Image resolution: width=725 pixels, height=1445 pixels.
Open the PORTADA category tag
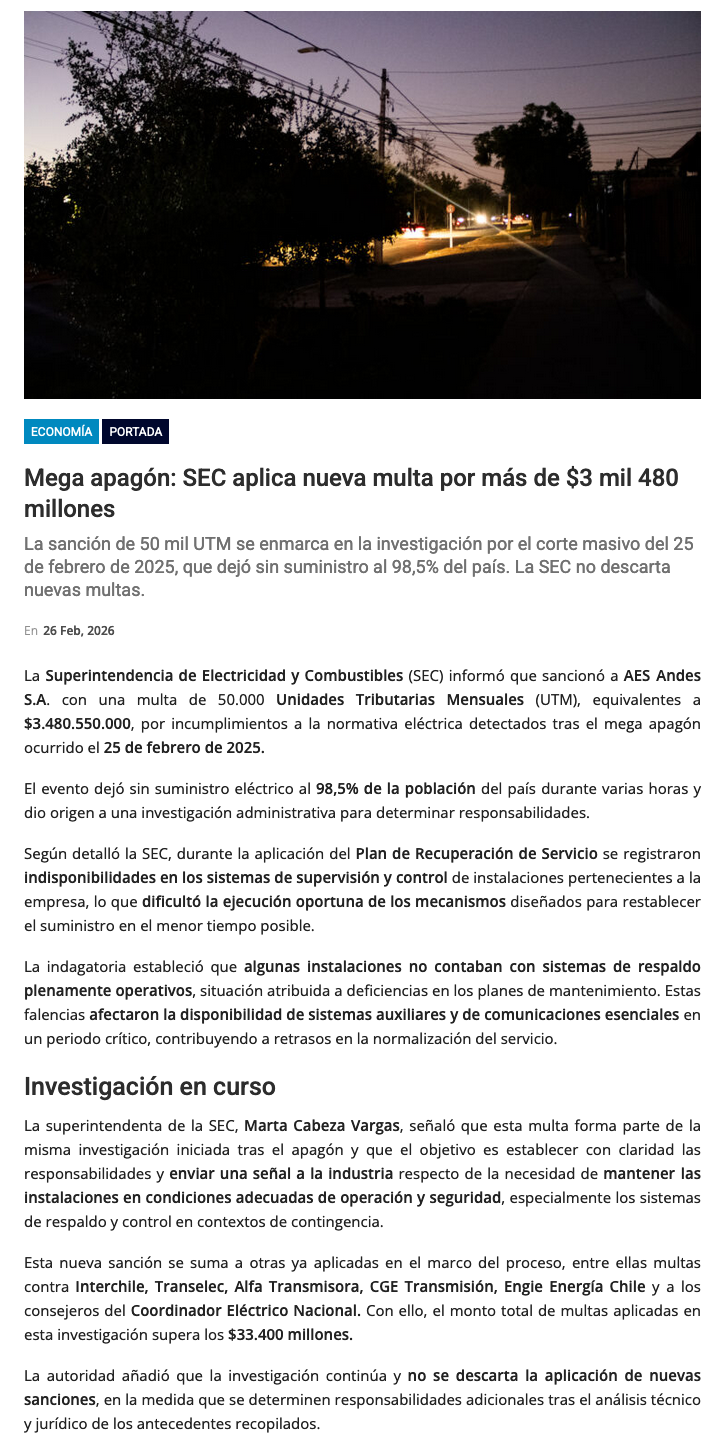coord(135,432)
